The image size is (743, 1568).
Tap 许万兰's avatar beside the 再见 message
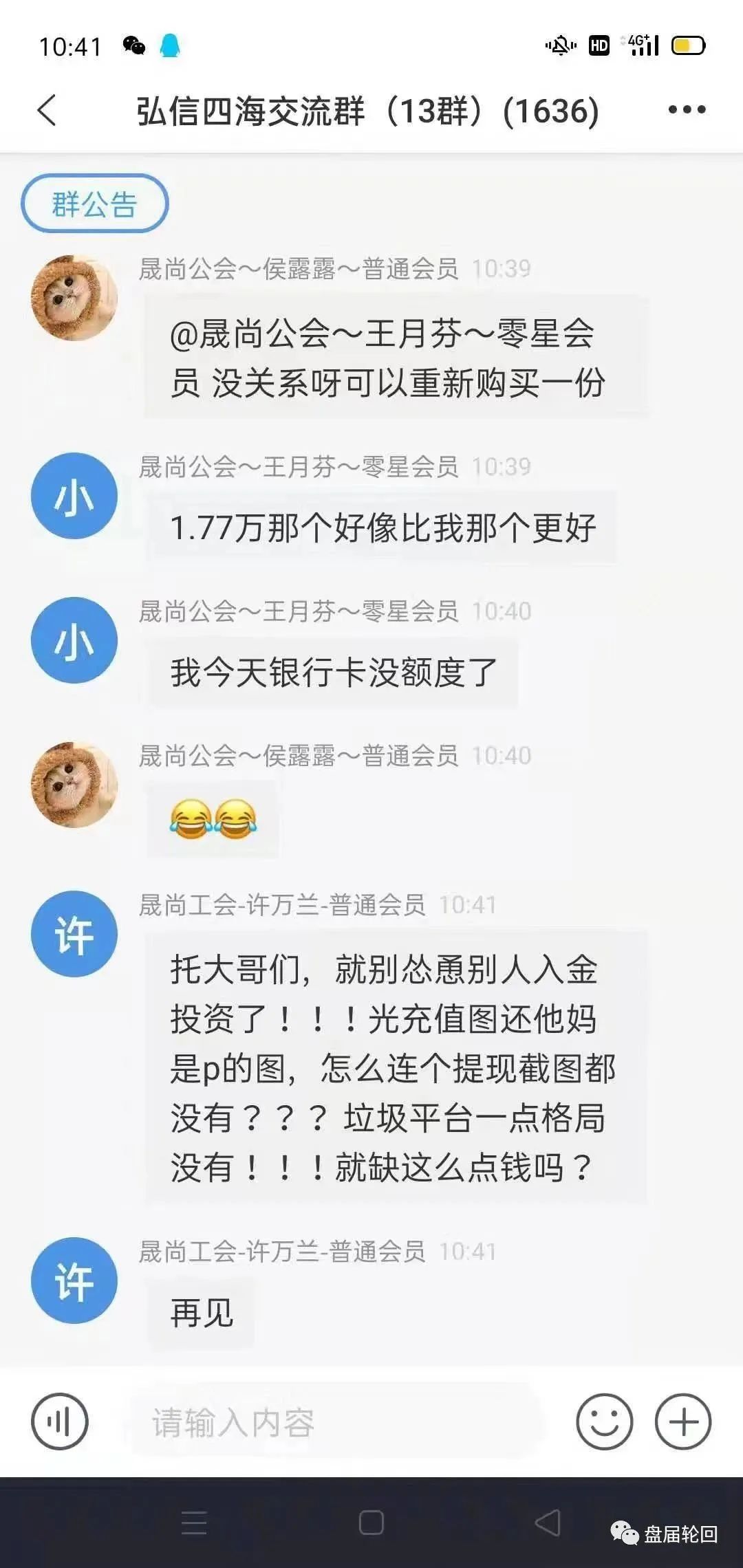74,1281
